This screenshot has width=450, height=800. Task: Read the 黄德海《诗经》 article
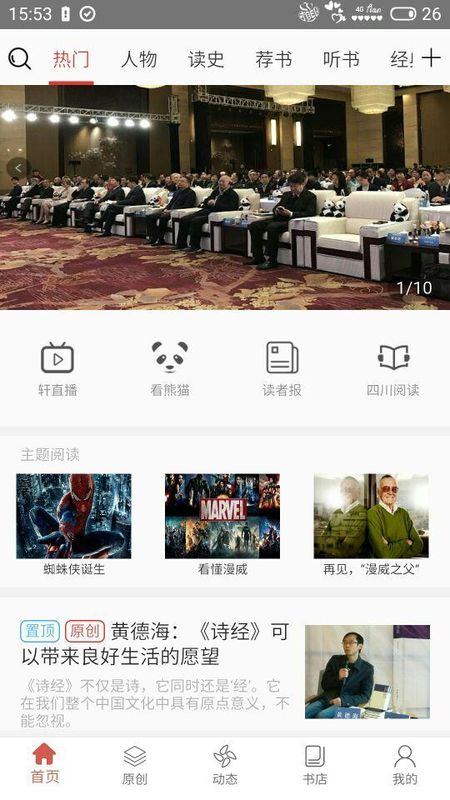[225, 672]
